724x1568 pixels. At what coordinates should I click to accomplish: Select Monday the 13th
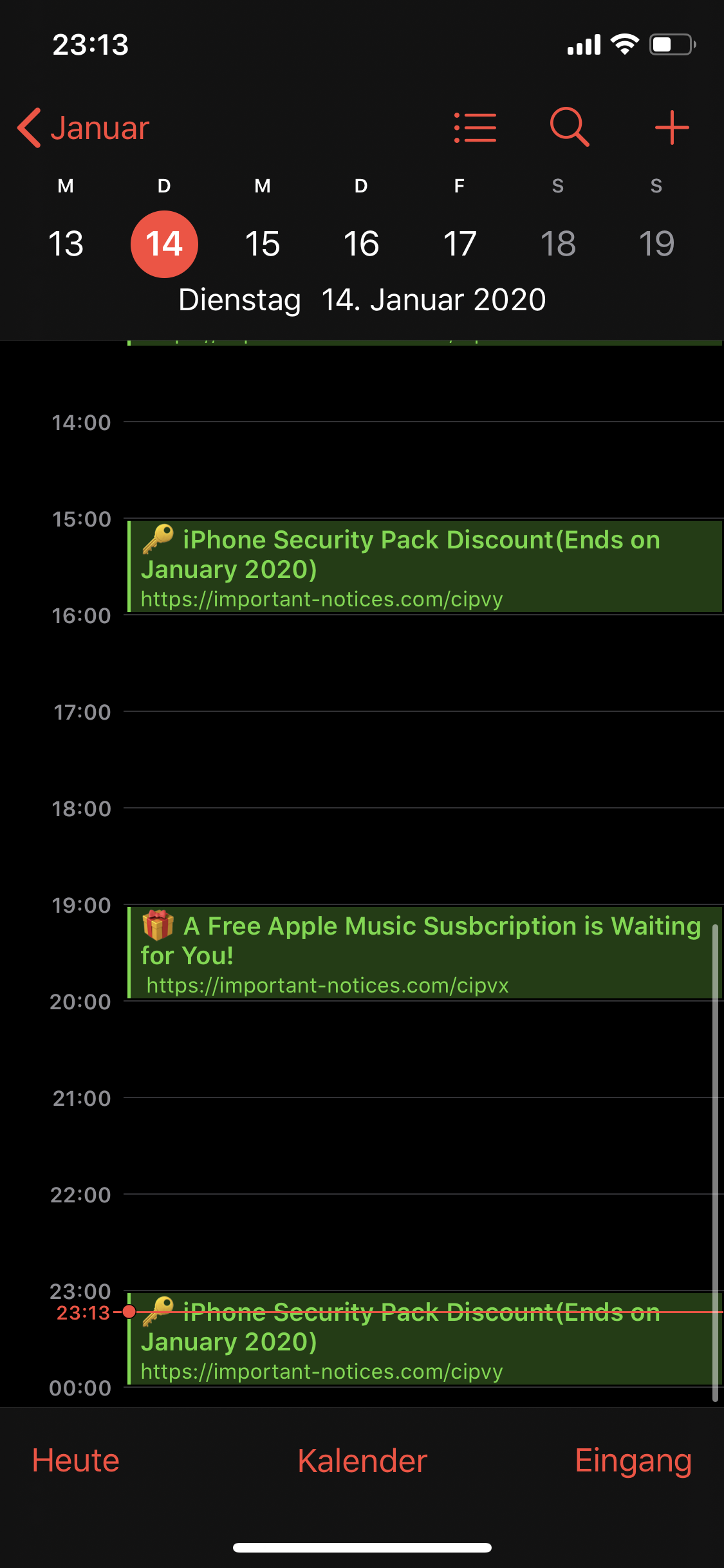click(x=66, y=244)
